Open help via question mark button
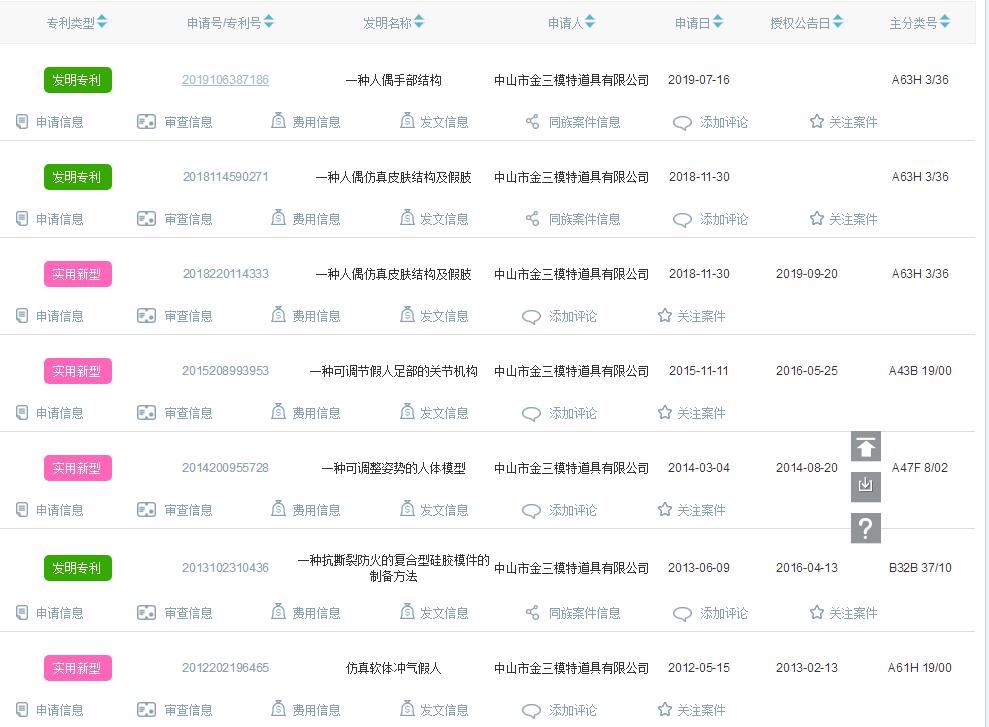This screenshot has height=727, width=989. pyautogui.click(x=866, y=528)
